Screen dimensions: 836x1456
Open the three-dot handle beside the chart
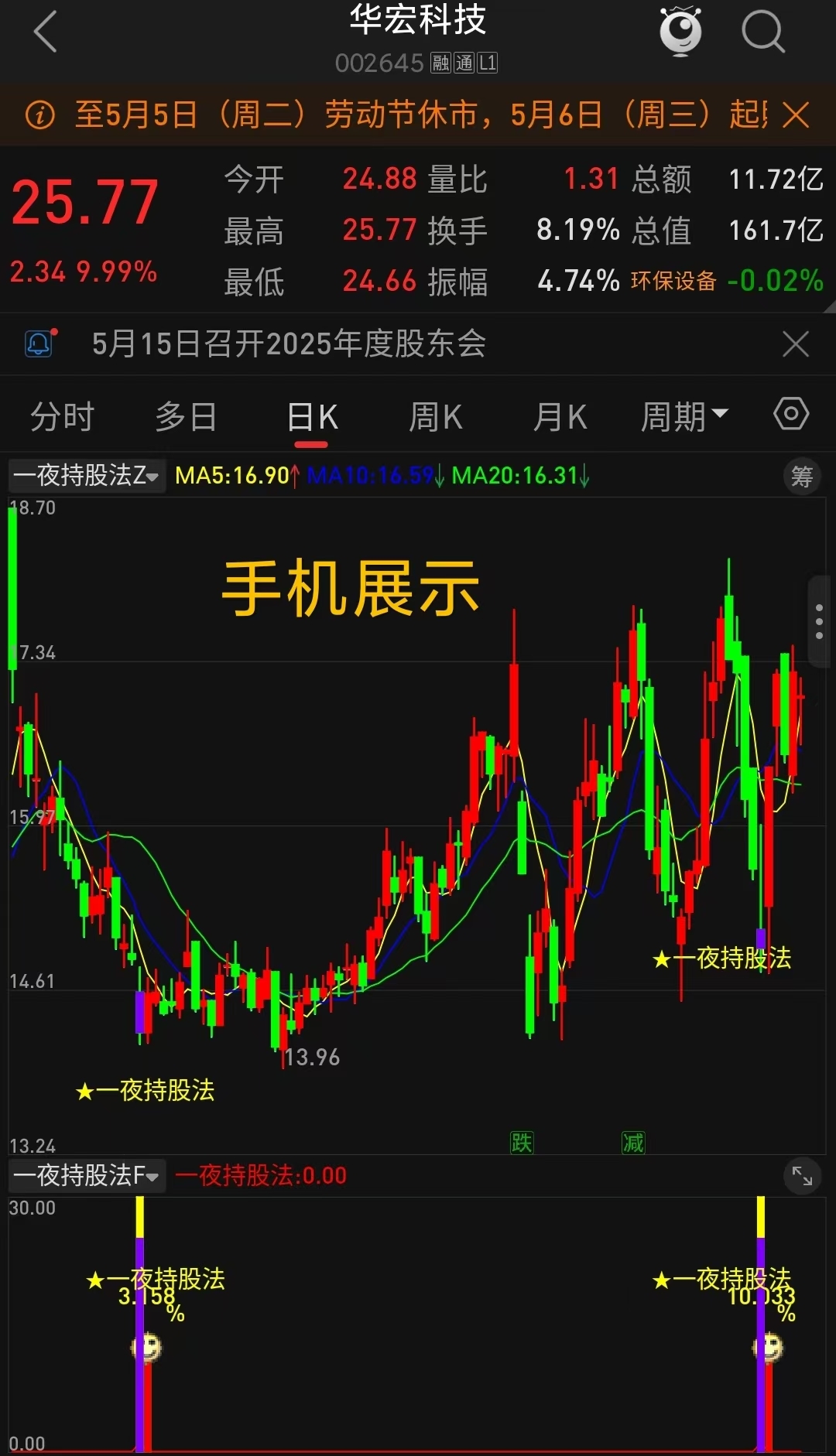point(819,620)
